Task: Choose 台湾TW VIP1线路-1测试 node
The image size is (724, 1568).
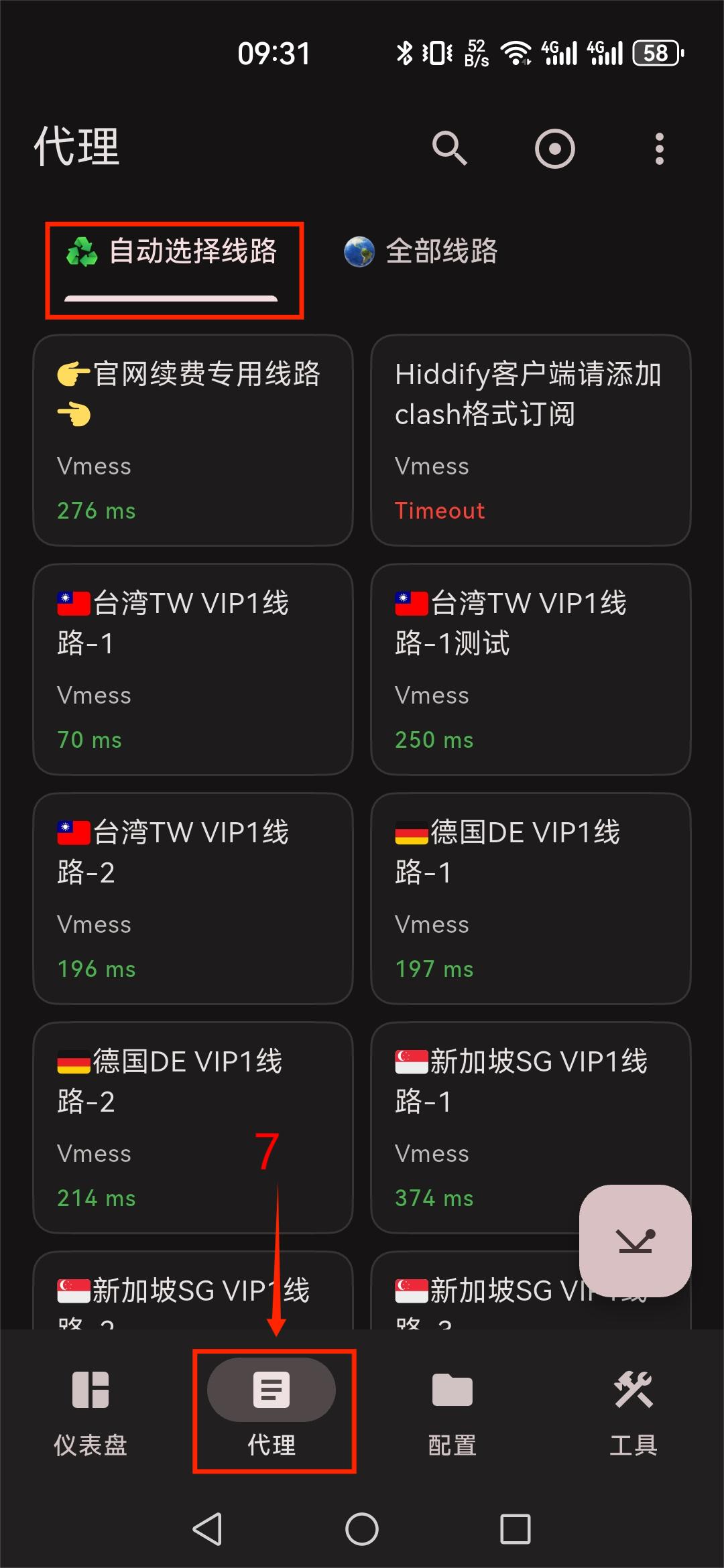Action: coord(530,669)
